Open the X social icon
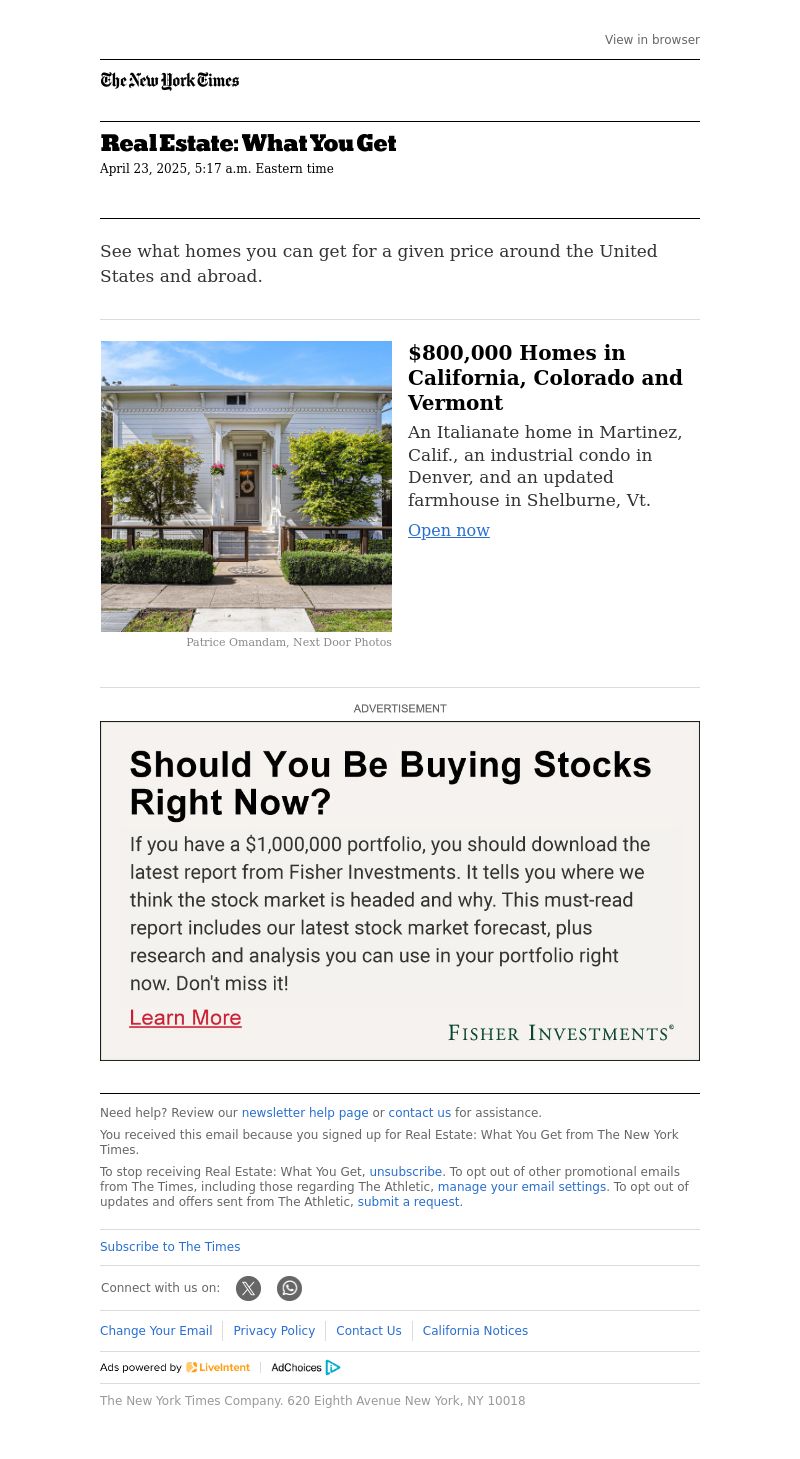Image resolution: width=800 pixels, height=1459 pixels. pyautogui.click(x=248, y=1288)
